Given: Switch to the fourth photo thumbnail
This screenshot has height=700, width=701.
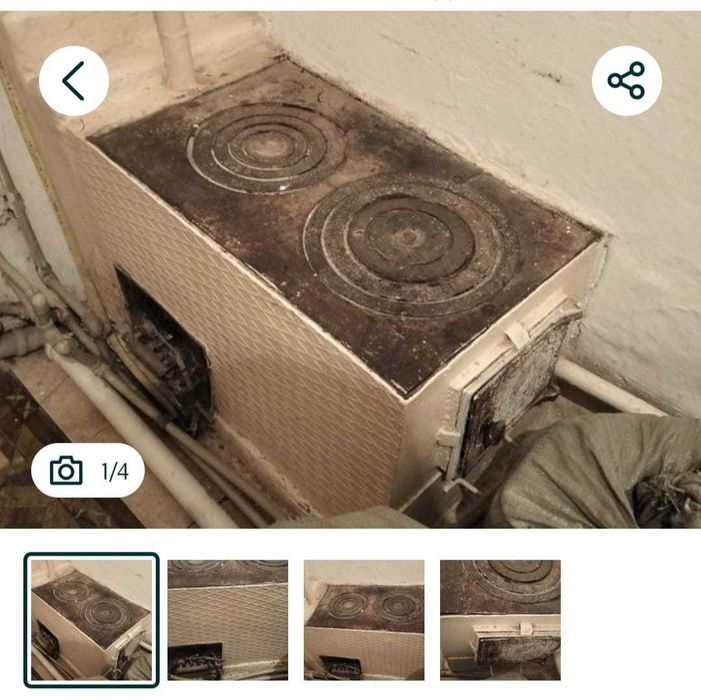Looking at the screenshot, I should tap(500, 620).
